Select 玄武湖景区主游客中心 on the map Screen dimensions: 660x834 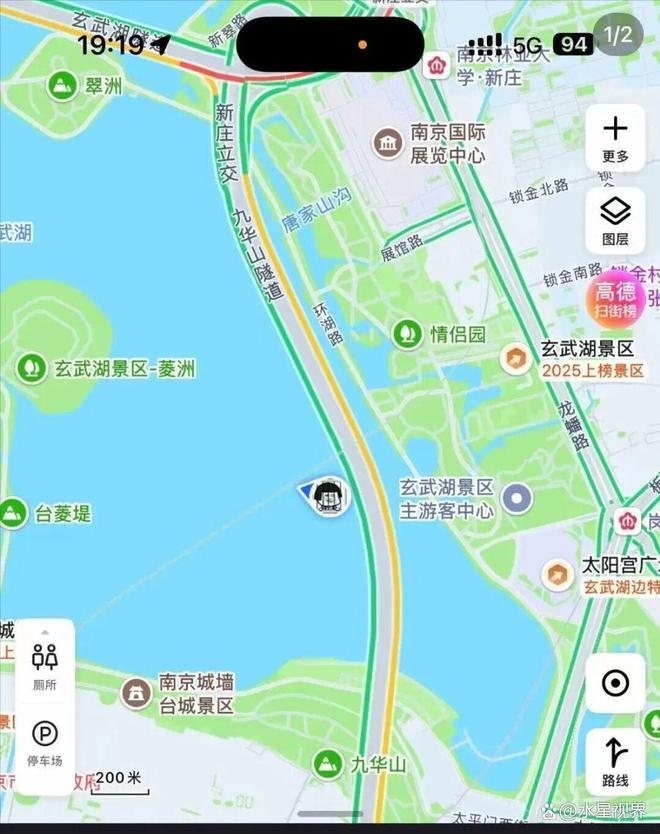pos(517,497)
